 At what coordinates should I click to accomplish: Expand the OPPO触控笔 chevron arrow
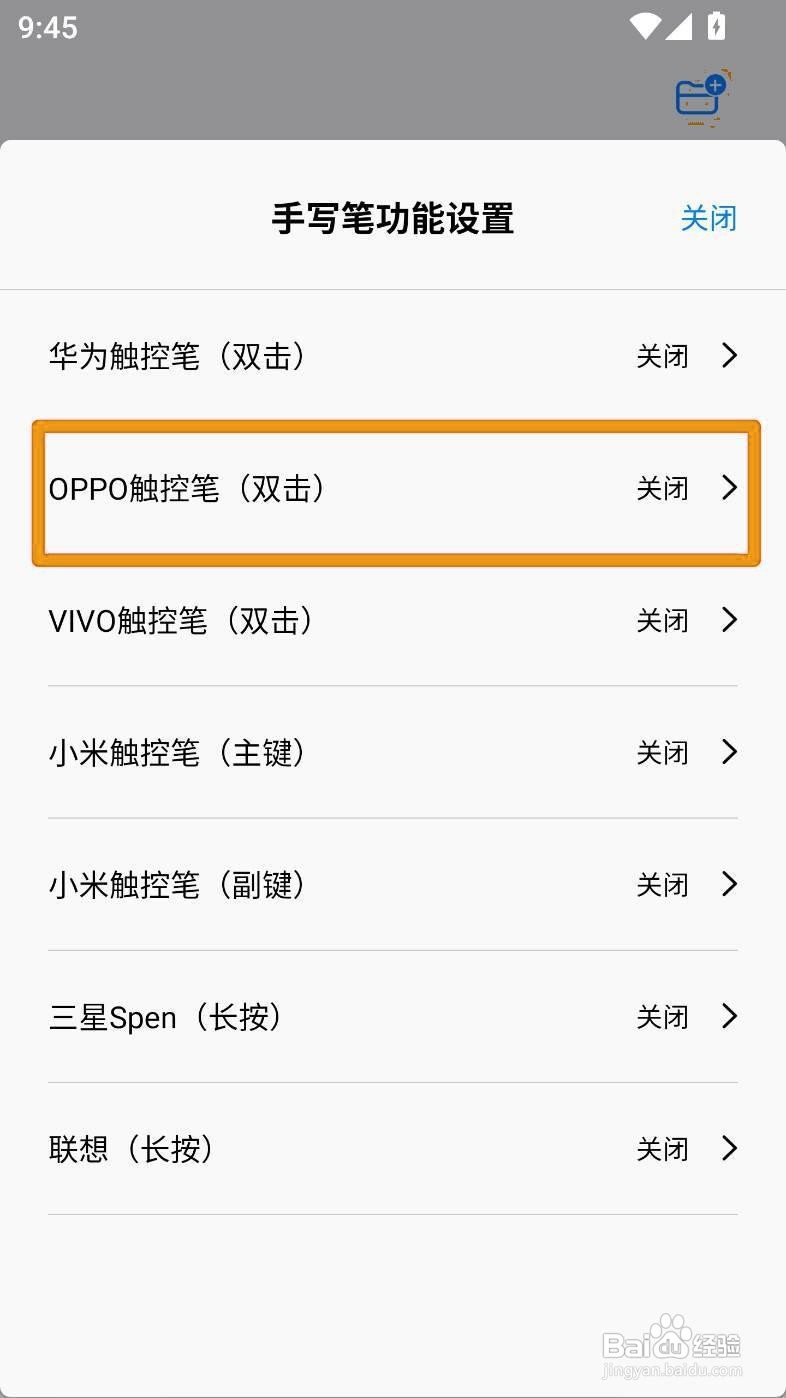coord(729,488)
